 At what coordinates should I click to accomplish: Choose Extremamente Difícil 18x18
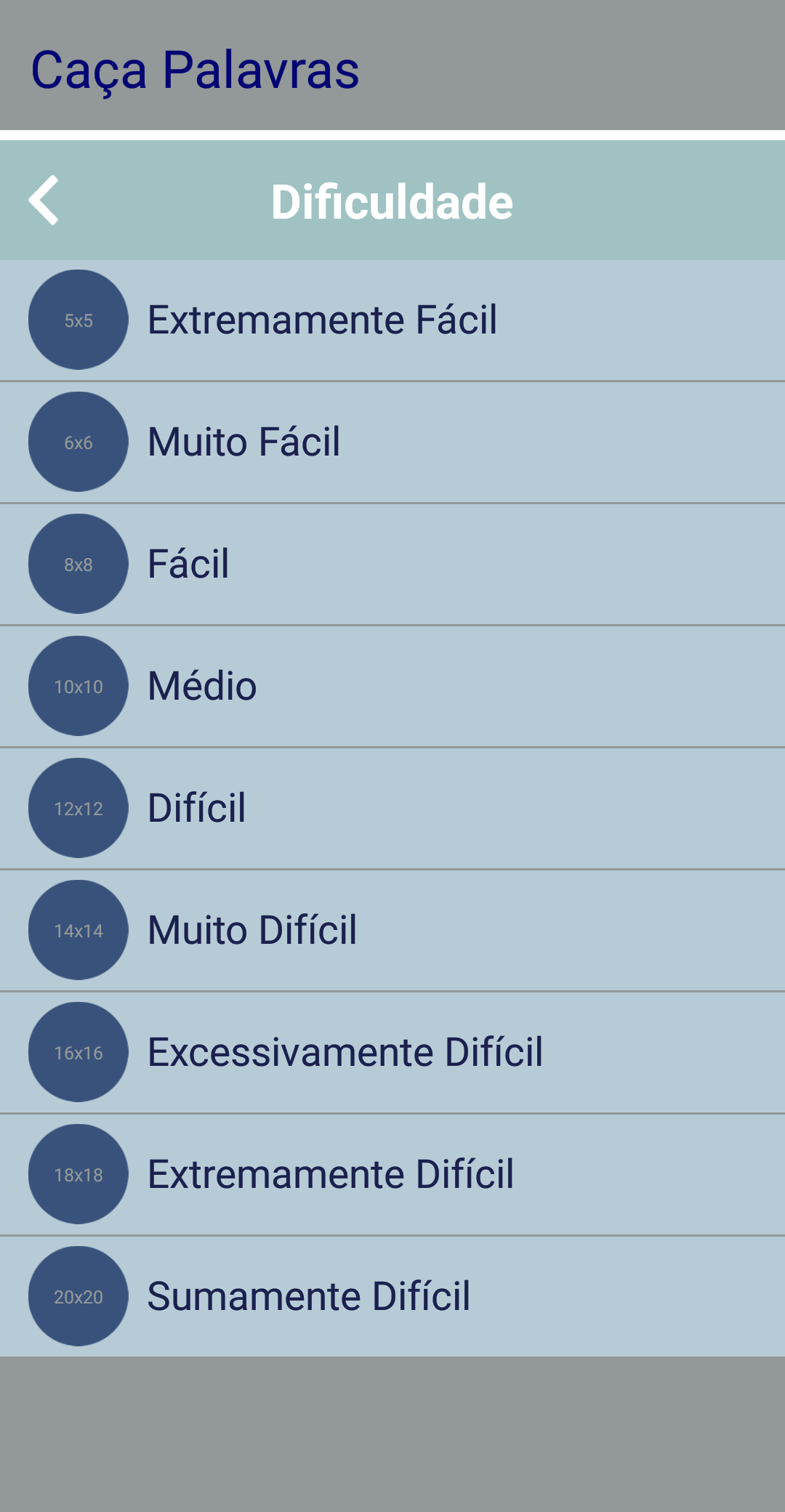pyautogui.click(x=392, y=1175)
